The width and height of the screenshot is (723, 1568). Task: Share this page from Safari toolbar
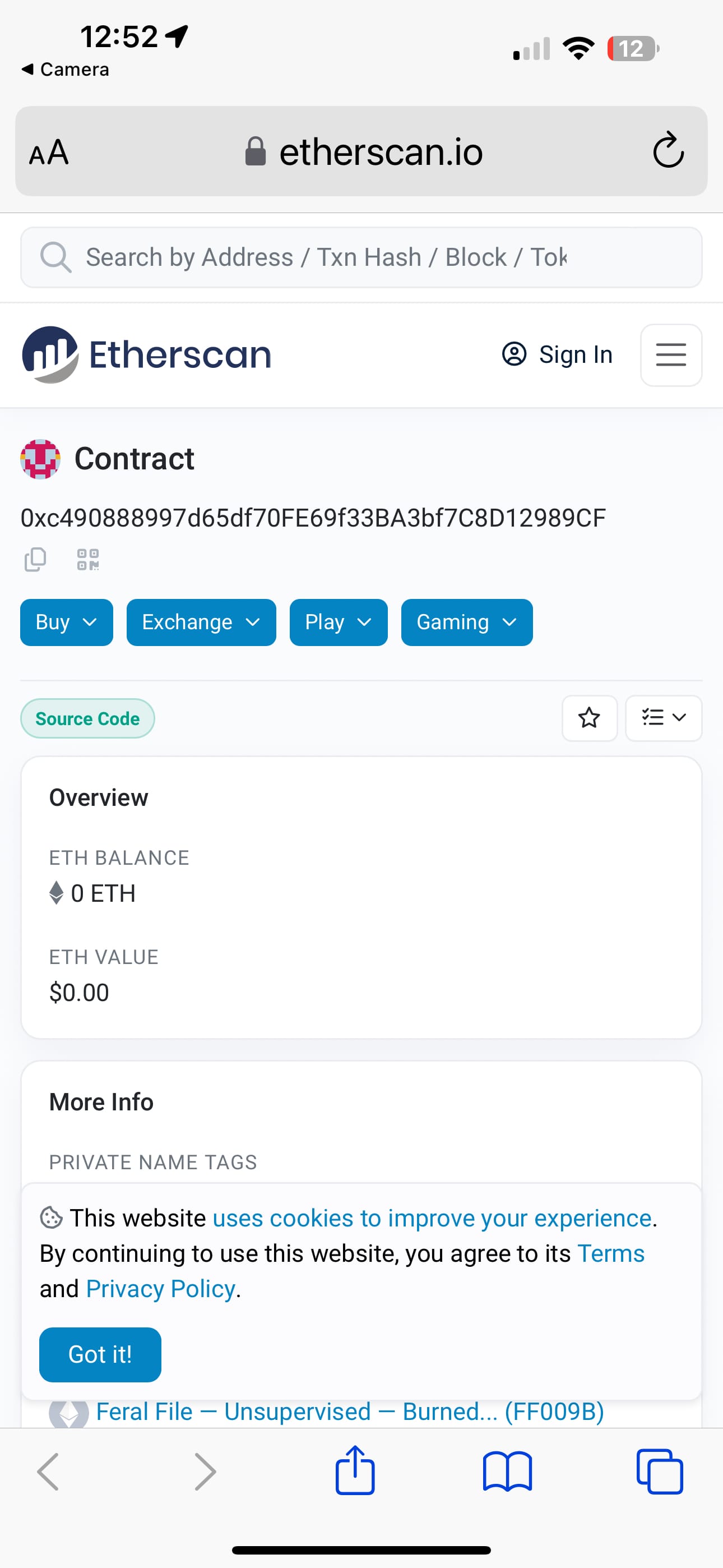coord(355,1470)
